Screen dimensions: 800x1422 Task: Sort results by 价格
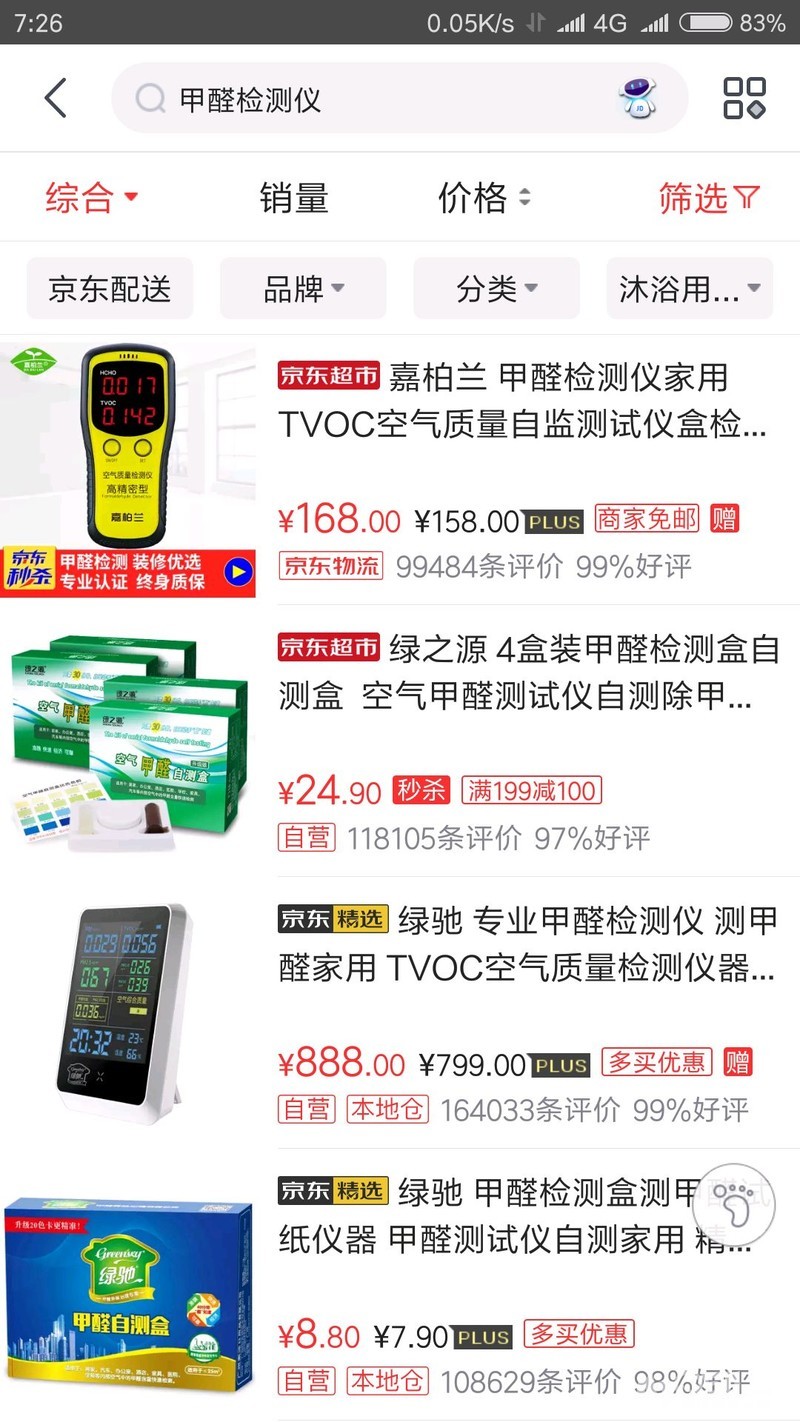coord(484,198)
